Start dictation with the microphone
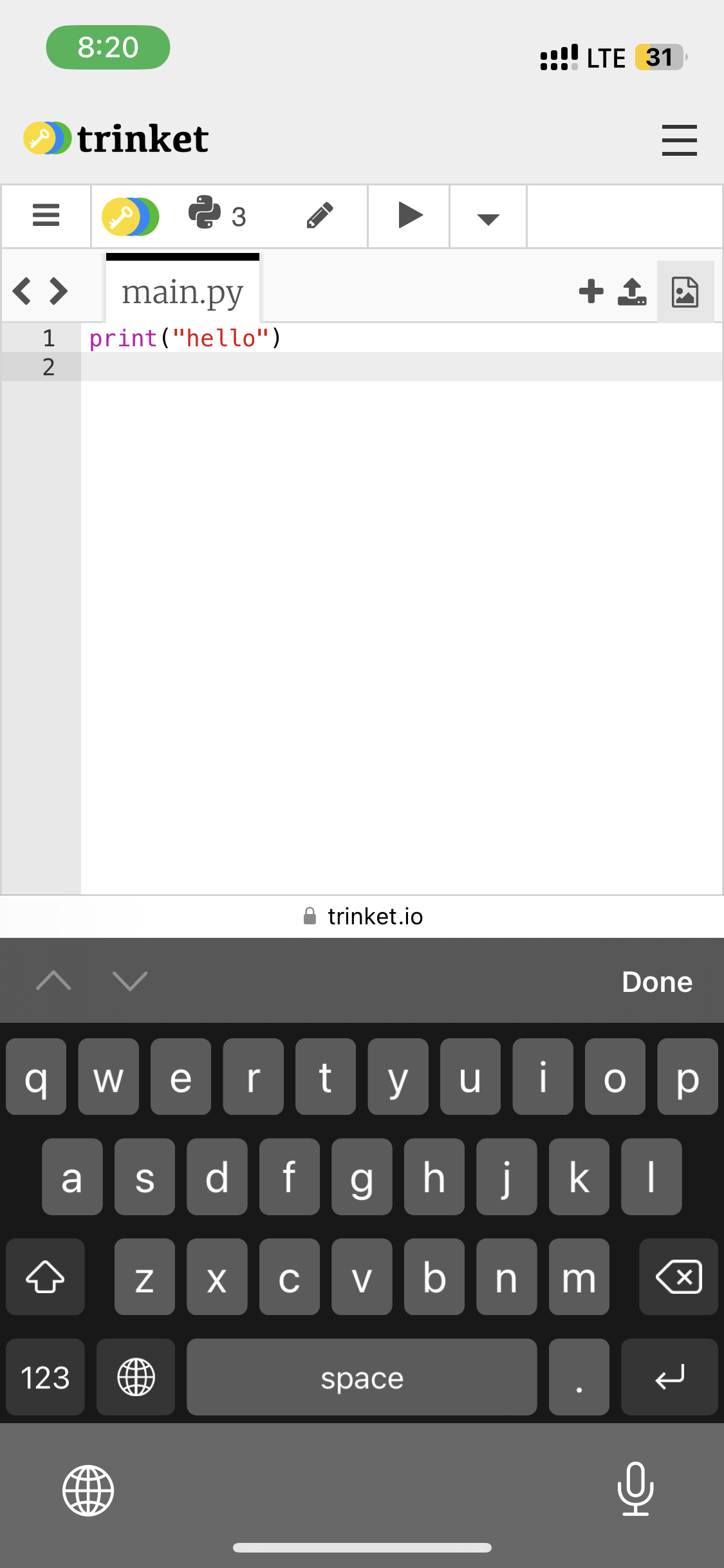This screenshot has height=1568, width=724. (635, 1489)
